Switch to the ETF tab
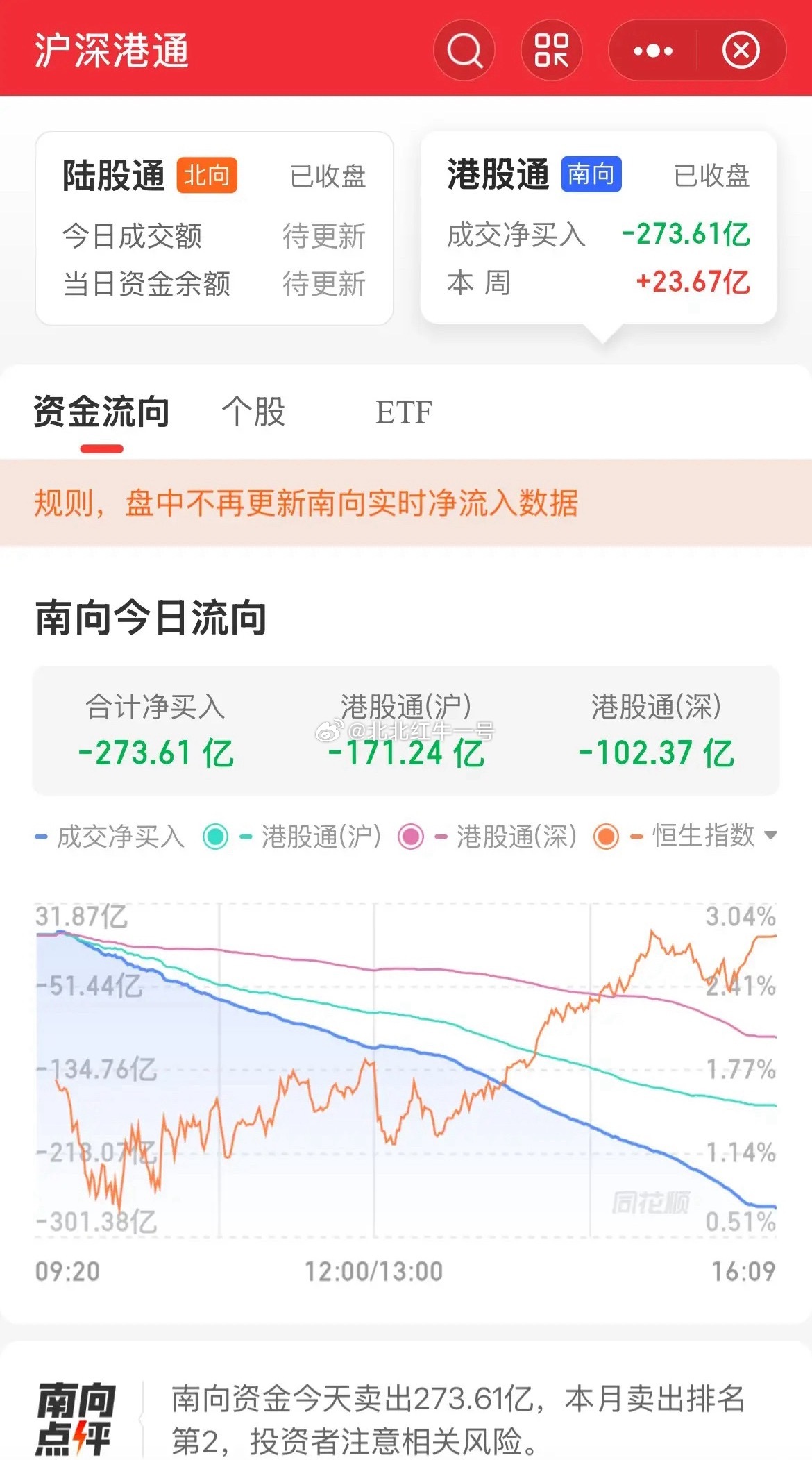The width and height of the screenshot is (812, 1460). pyautogui.click(x=403, y=412)
